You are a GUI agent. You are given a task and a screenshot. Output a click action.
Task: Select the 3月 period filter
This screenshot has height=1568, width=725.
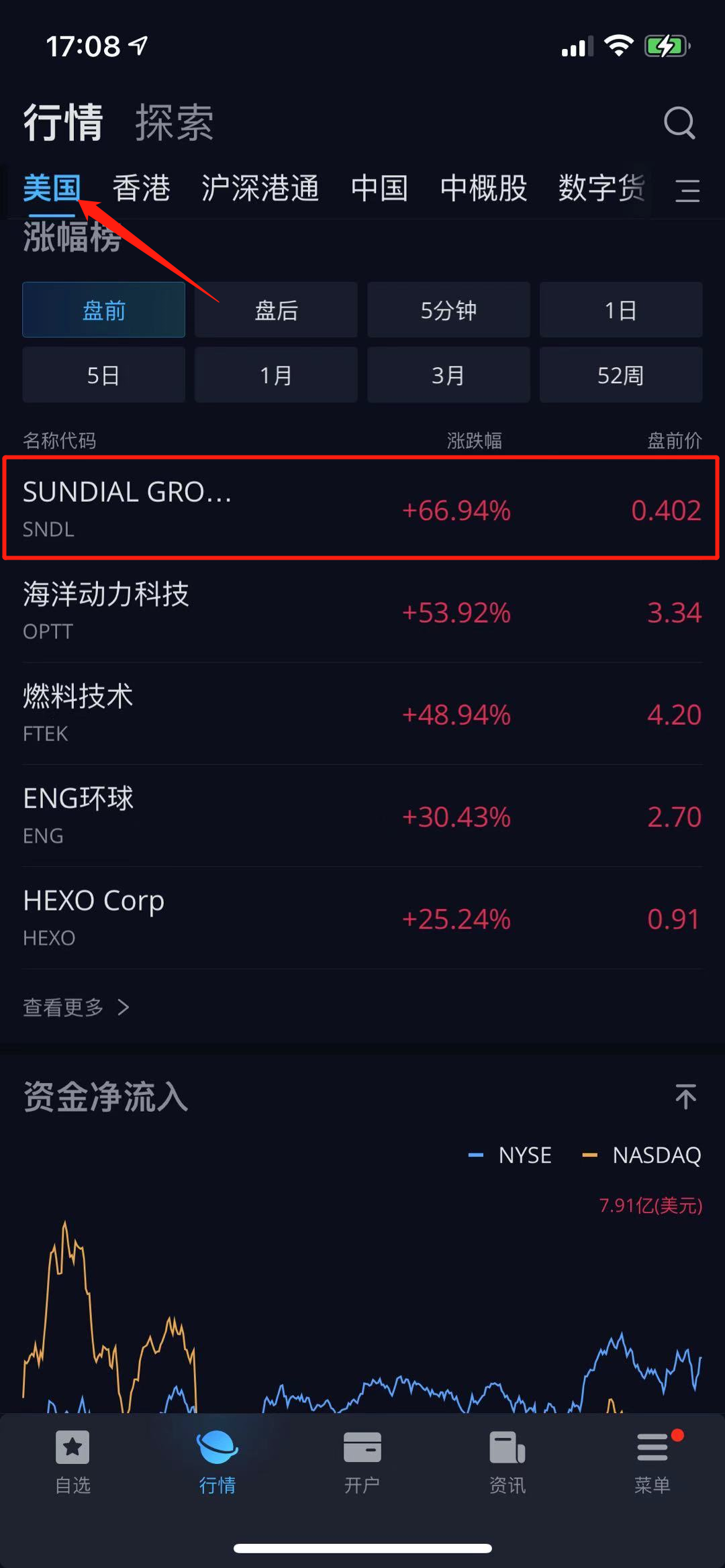448,375
